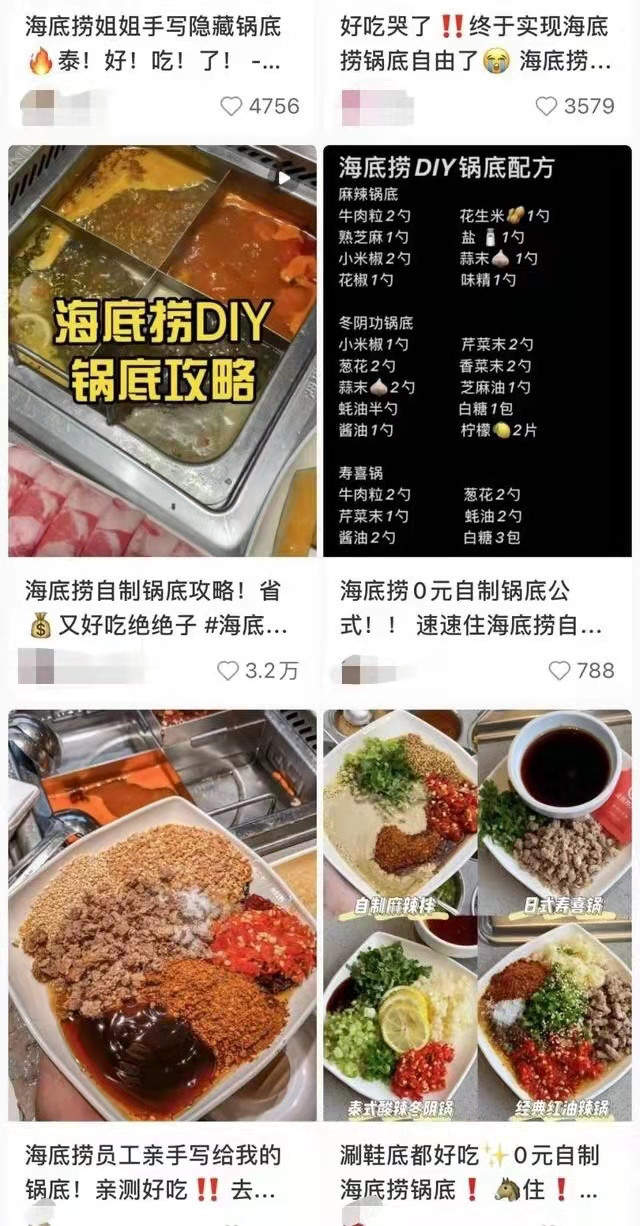Like the post with 4756 likes
Viewport: 640px width, 1226px height.
point(232,106)
